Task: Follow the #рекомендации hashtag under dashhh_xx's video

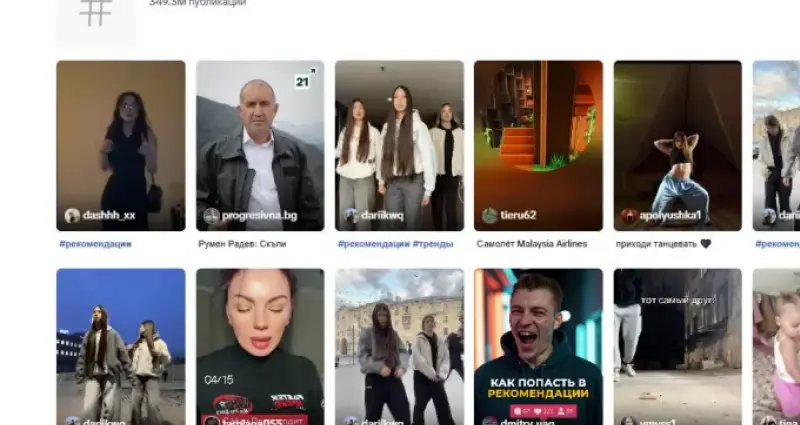Action: (x=95, y=243)
